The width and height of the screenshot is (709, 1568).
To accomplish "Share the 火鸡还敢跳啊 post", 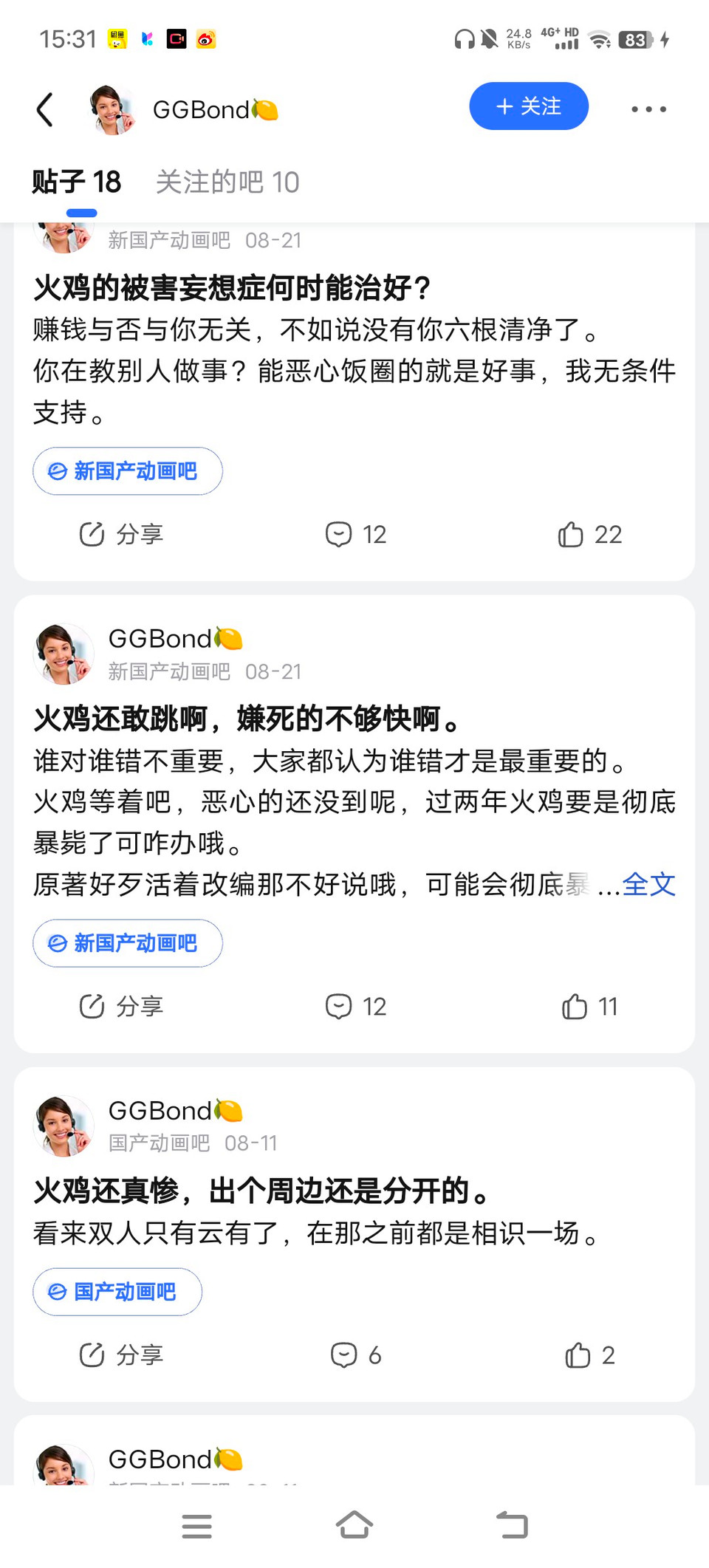I will (121, 1006).
